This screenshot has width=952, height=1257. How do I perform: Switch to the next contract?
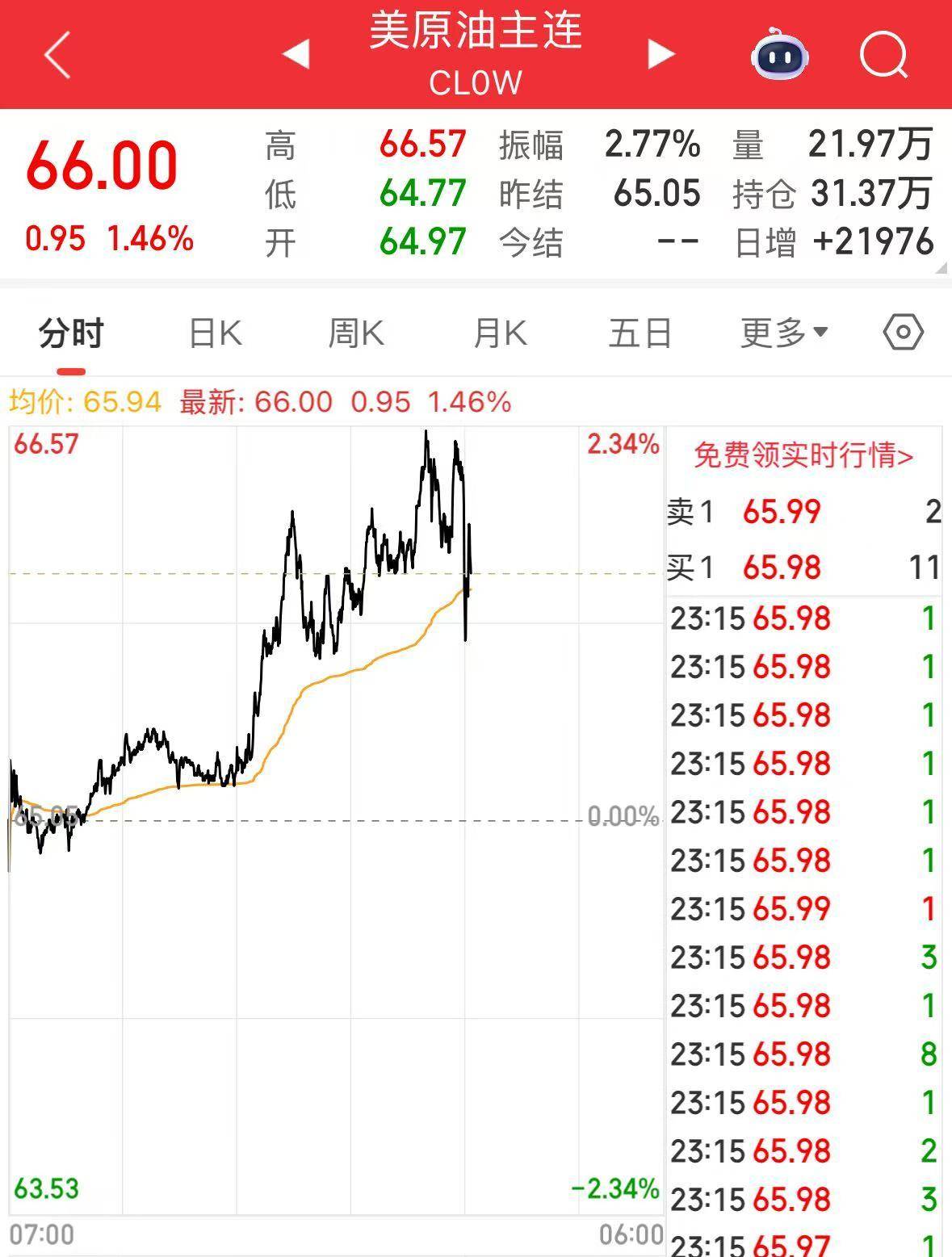[661, 55]
